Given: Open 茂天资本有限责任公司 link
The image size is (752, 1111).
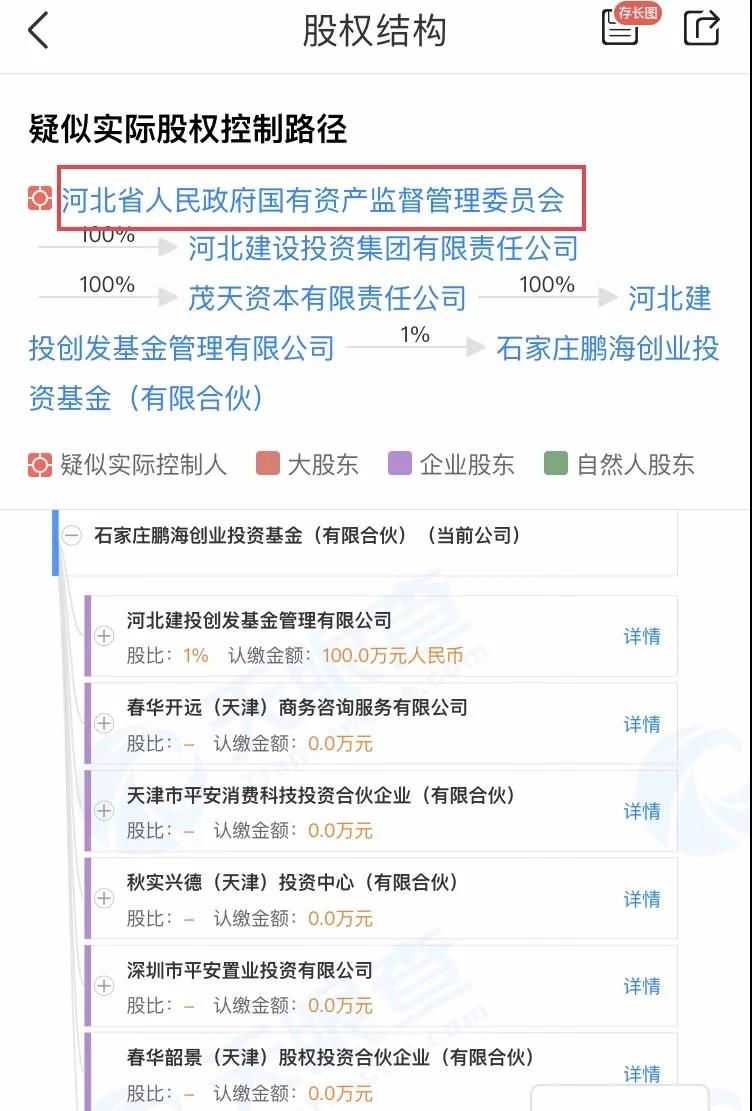Looking at the screenshot, I should [327, 298].
